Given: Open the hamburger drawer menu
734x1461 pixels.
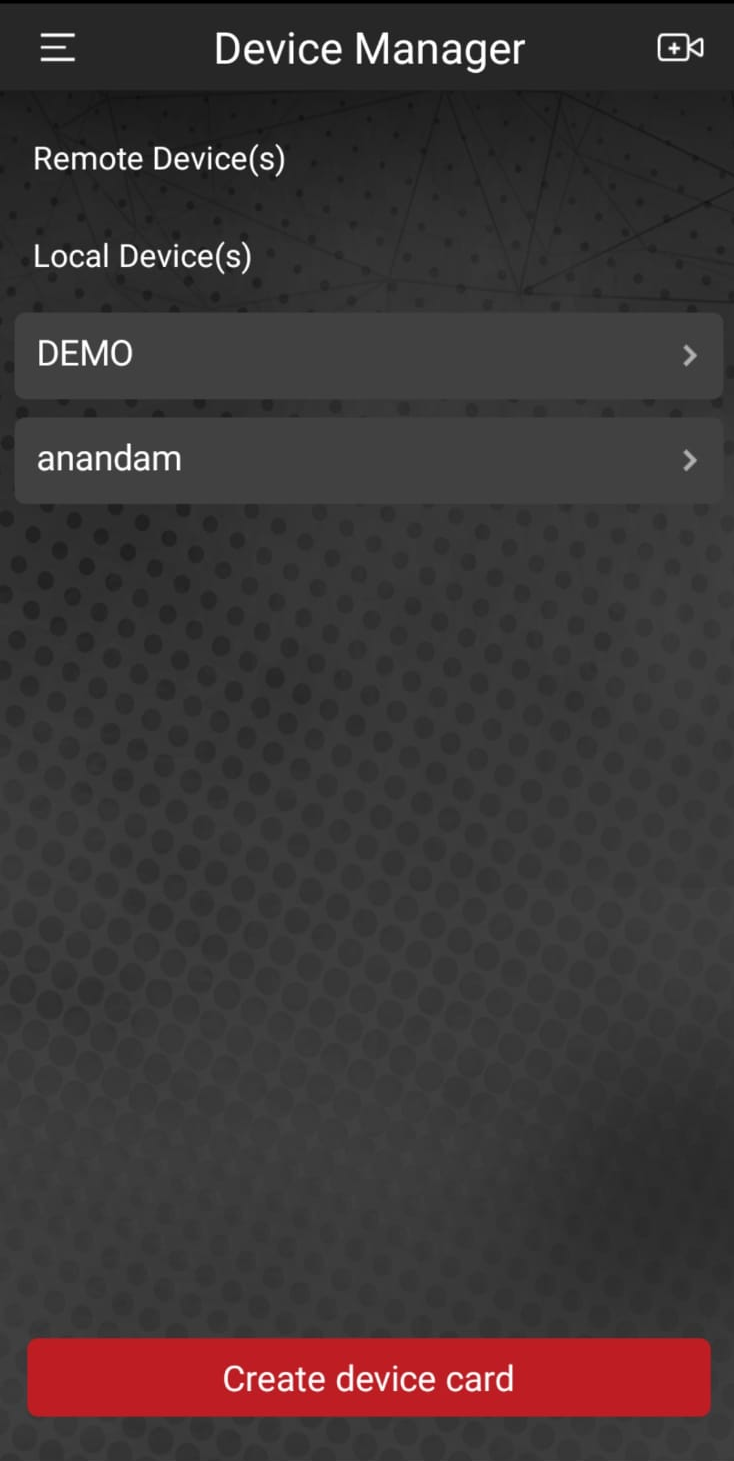Looking at the screenshot, I should point(58,48).
